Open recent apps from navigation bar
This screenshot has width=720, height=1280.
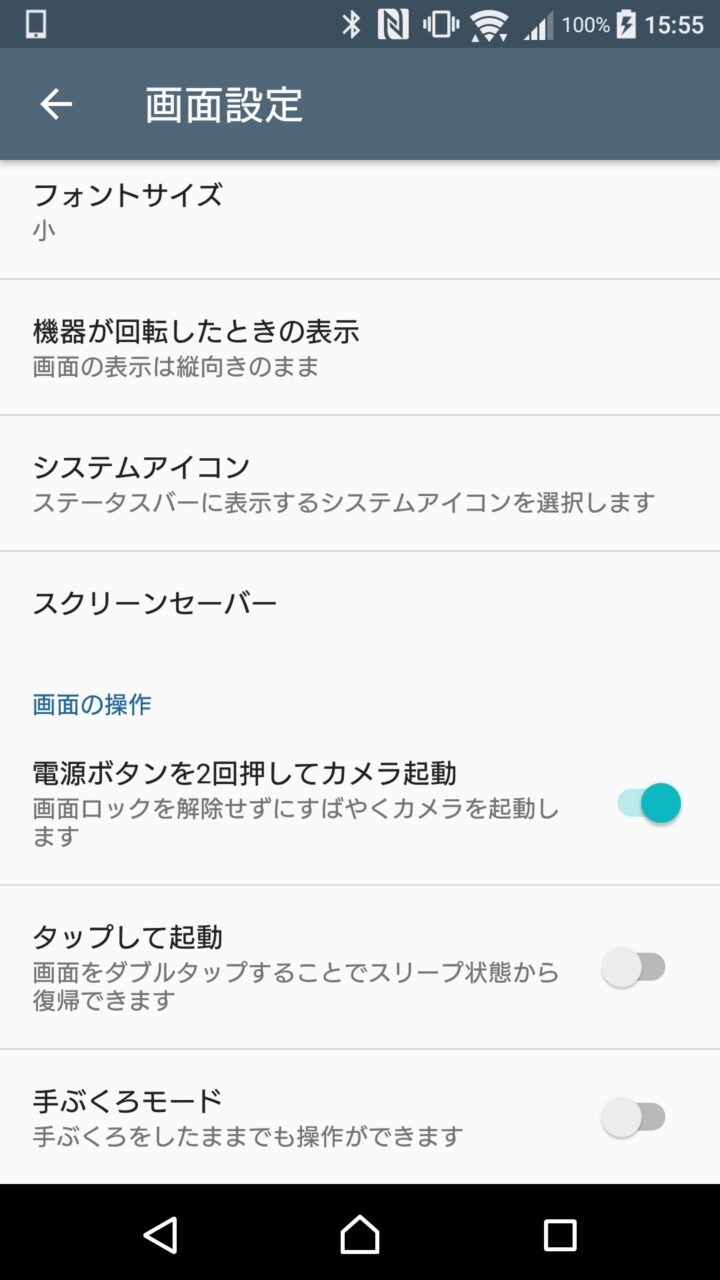pyautogui.click(x=560, y=1235)
